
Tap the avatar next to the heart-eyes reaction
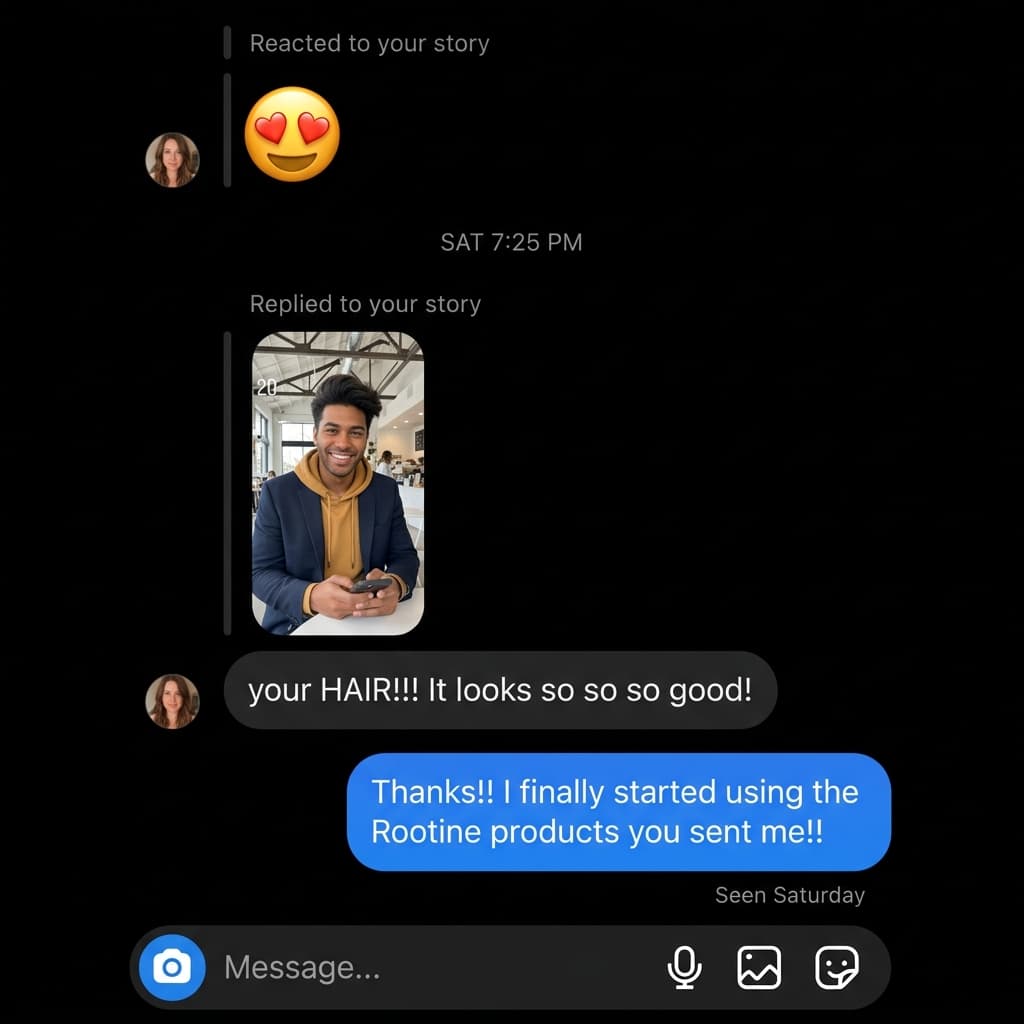[x=172, y=160]
